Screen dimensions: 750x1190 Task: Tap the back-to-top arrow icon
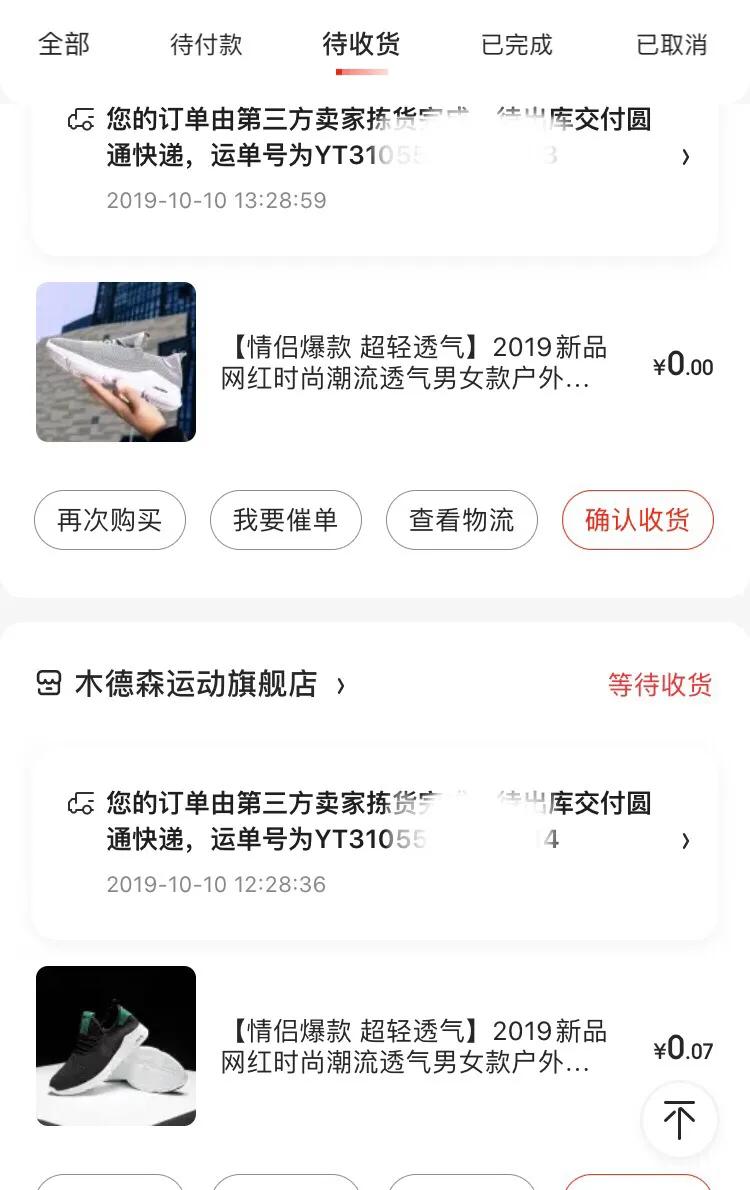[679, 1120]
